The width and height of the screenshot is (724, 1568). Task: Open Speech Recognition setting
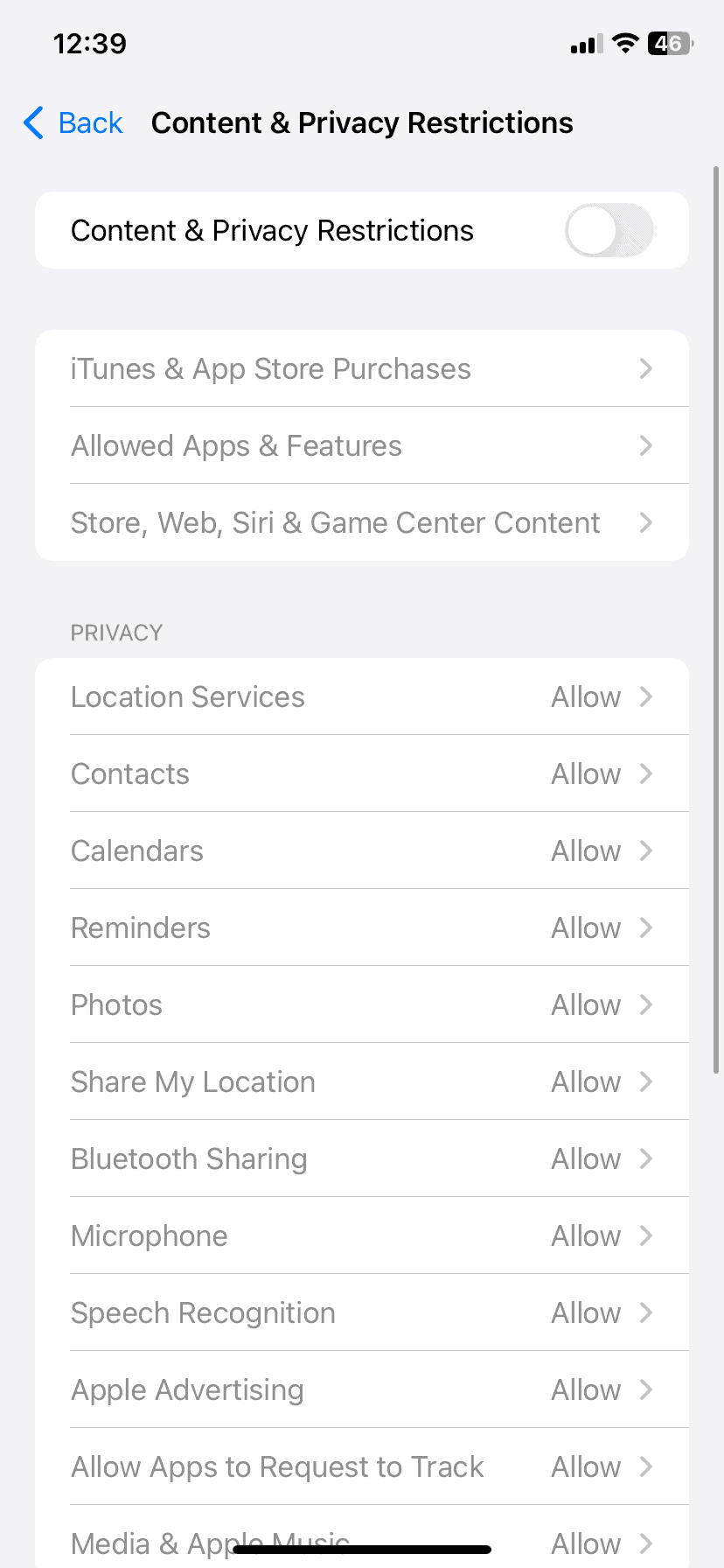pyautogui.click(x=361, y=1313)
